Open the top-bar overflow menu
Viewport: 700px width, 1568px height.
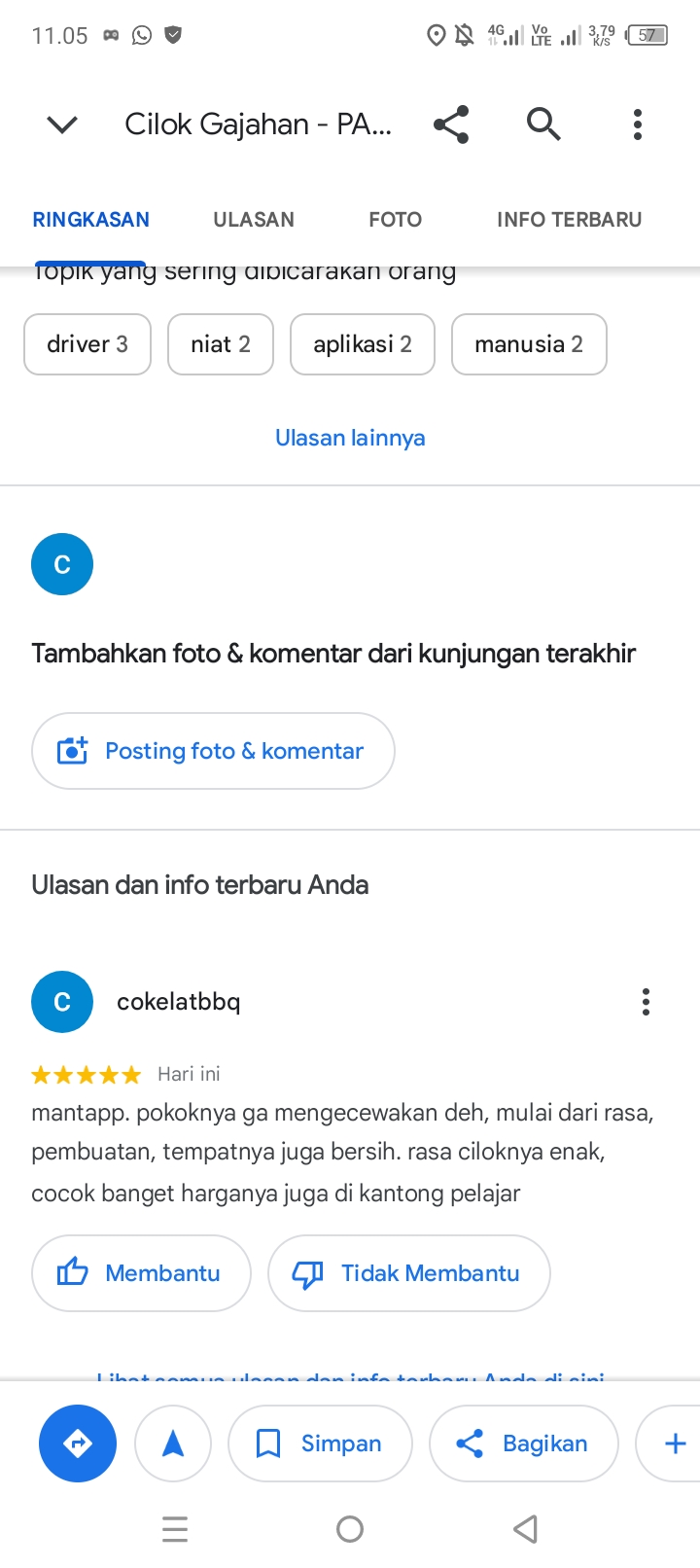click(x=638, y=125)
